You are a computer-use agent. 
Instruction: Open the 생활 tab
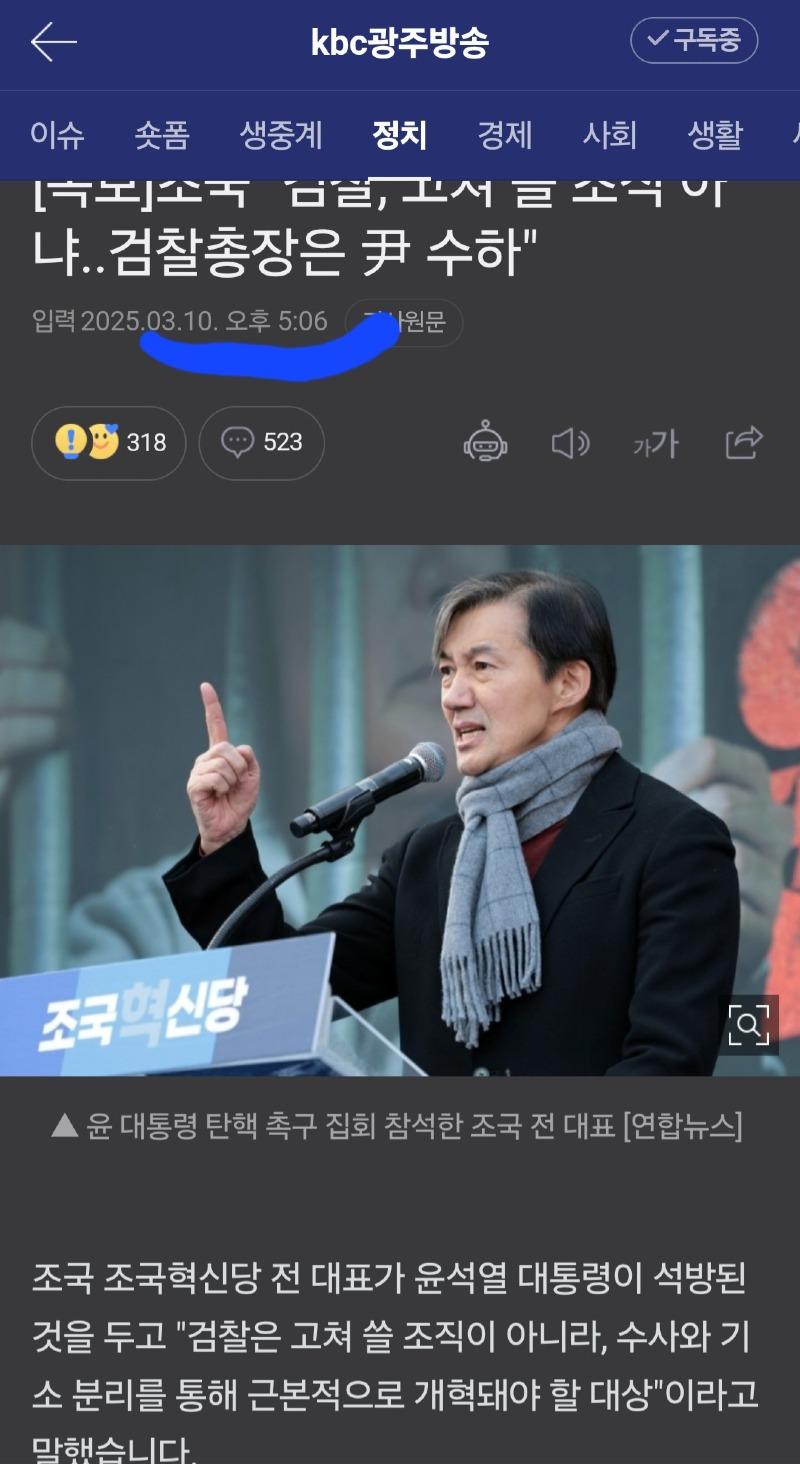point(715,135)
